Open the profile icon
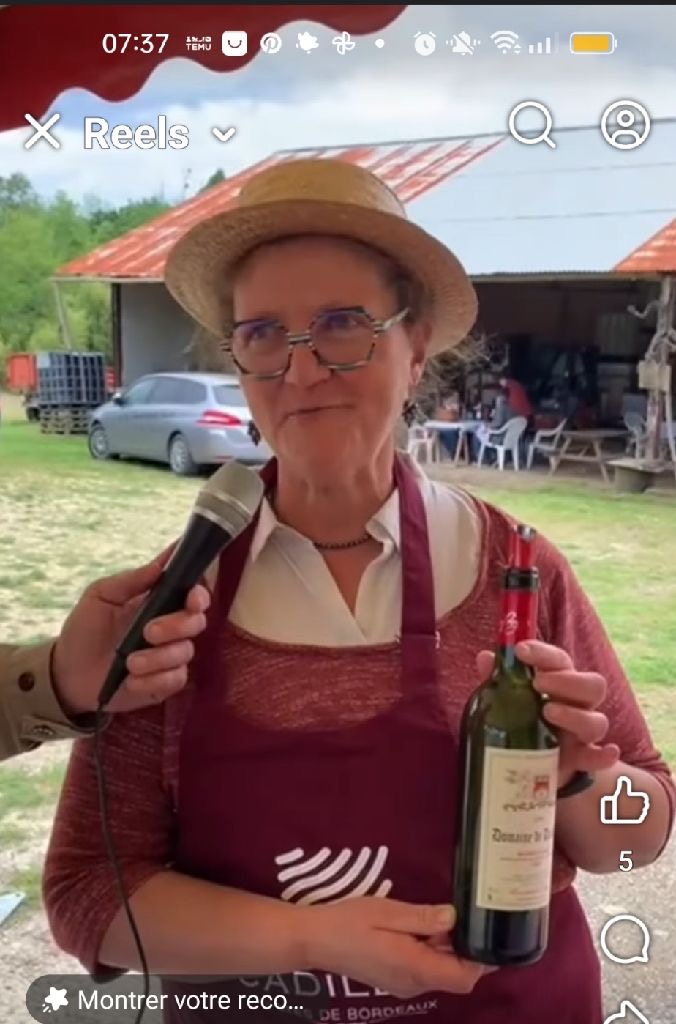 [x=625, y=126]
